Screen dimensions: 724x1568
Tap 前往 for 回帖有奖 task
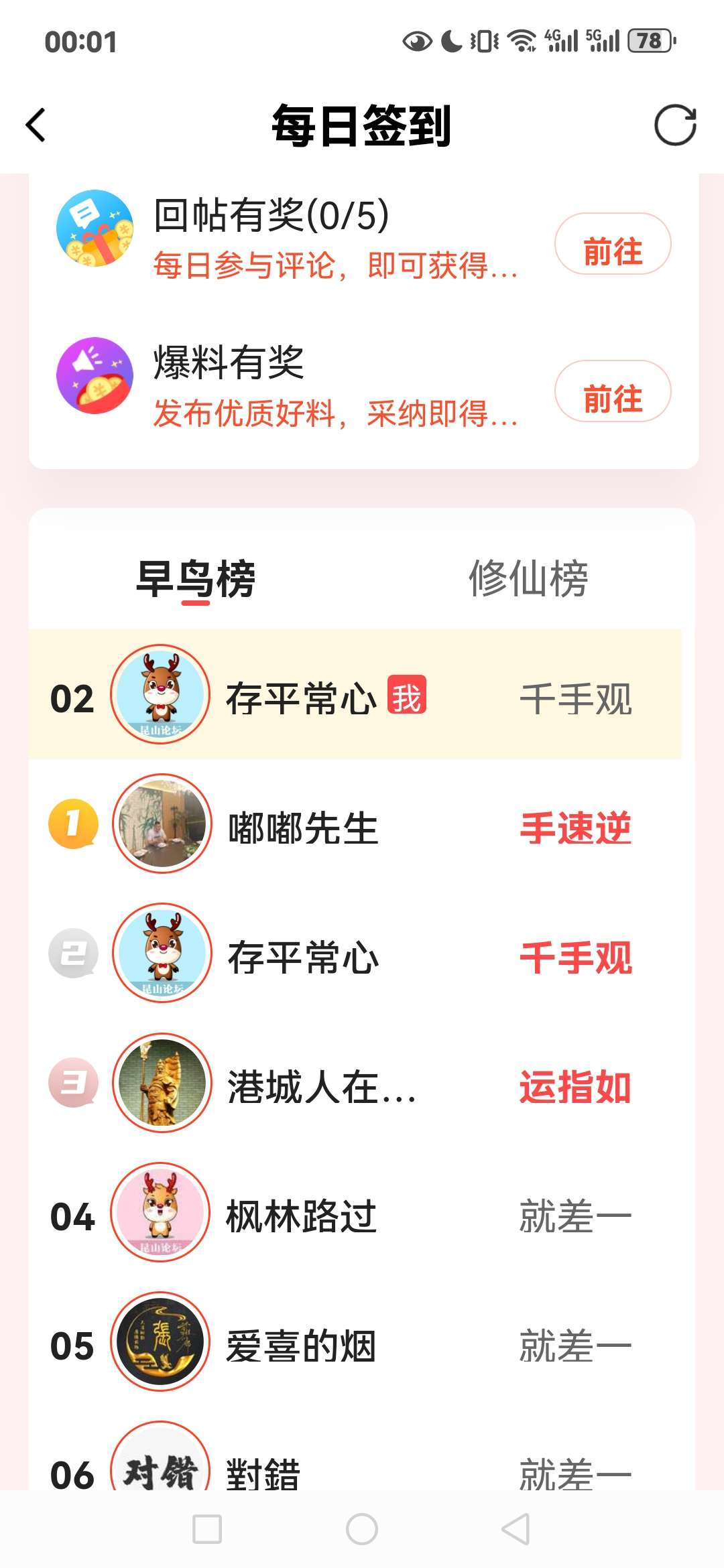click(613, 244)
